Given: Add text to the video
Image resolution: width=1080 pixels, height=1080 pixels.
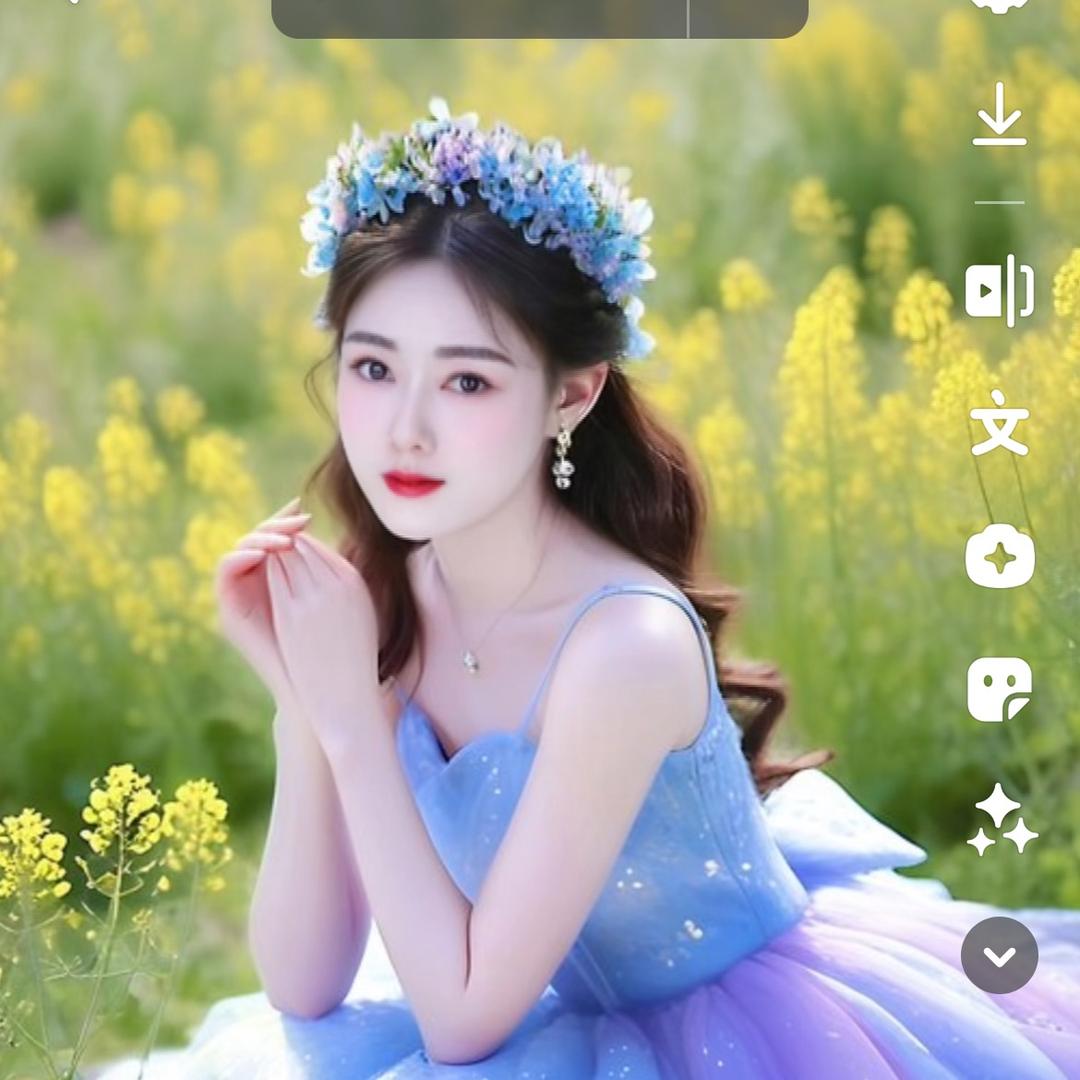Looking at the screenshot, I should pos(999,423).
